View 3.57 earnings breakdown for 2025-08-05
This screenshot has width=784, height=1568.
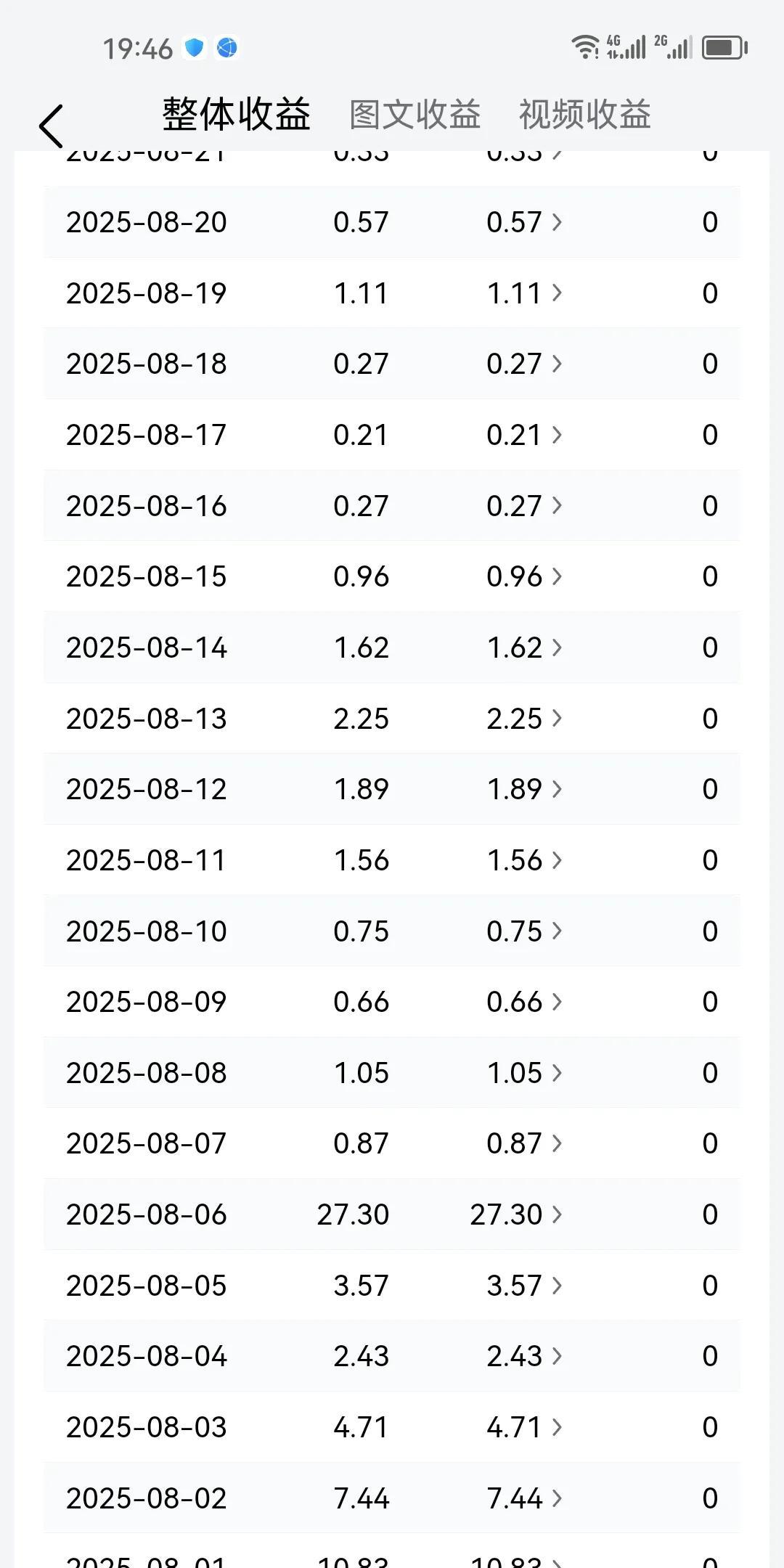point(524,1286)
